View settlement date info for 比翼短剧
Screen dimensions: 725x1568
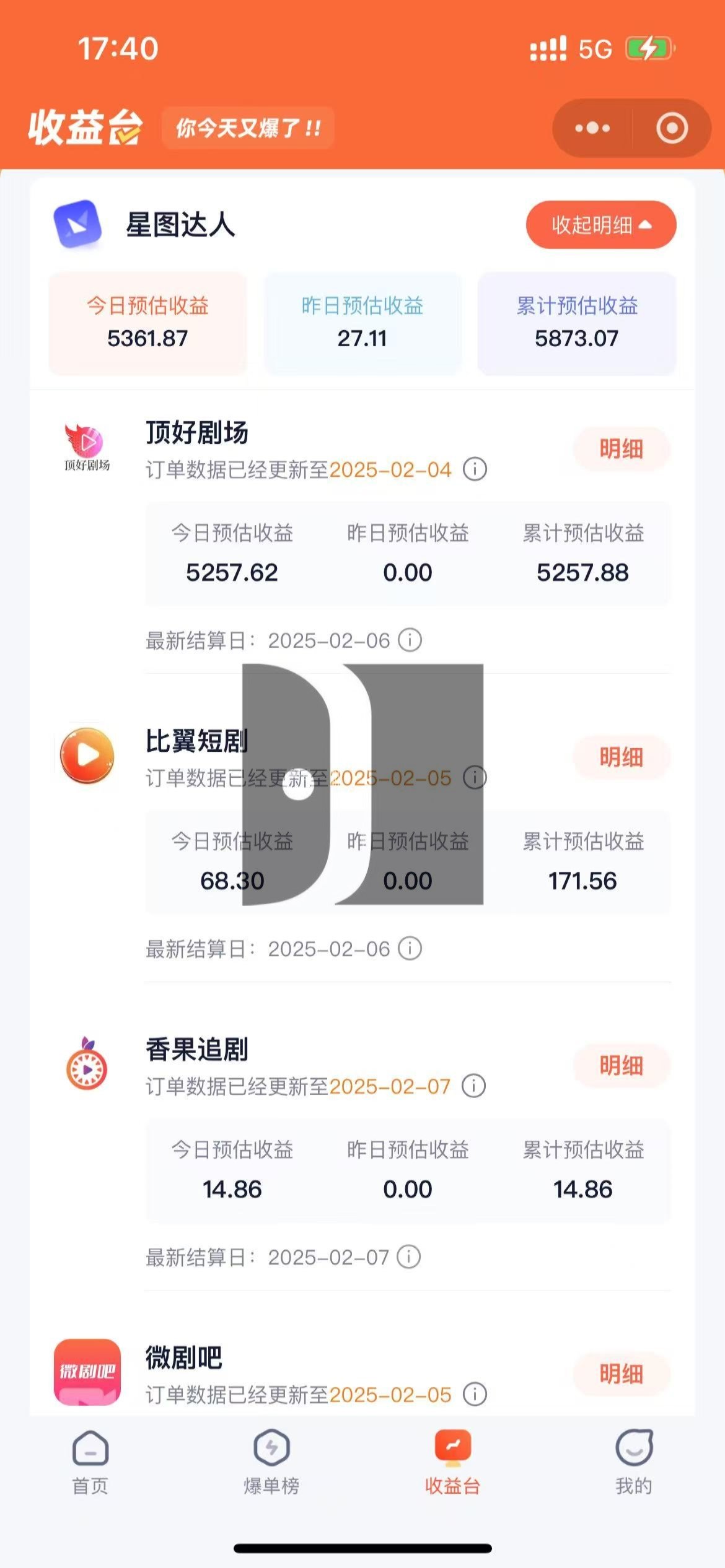(x=410, y=949)
